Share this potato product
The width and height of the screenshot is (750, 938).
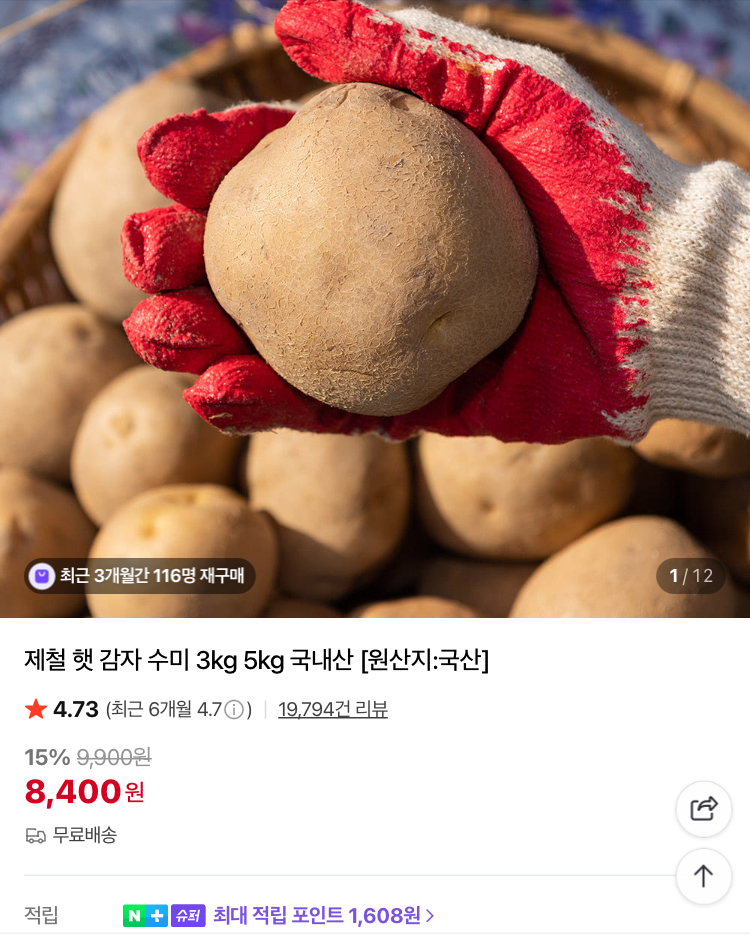point(704,808)
